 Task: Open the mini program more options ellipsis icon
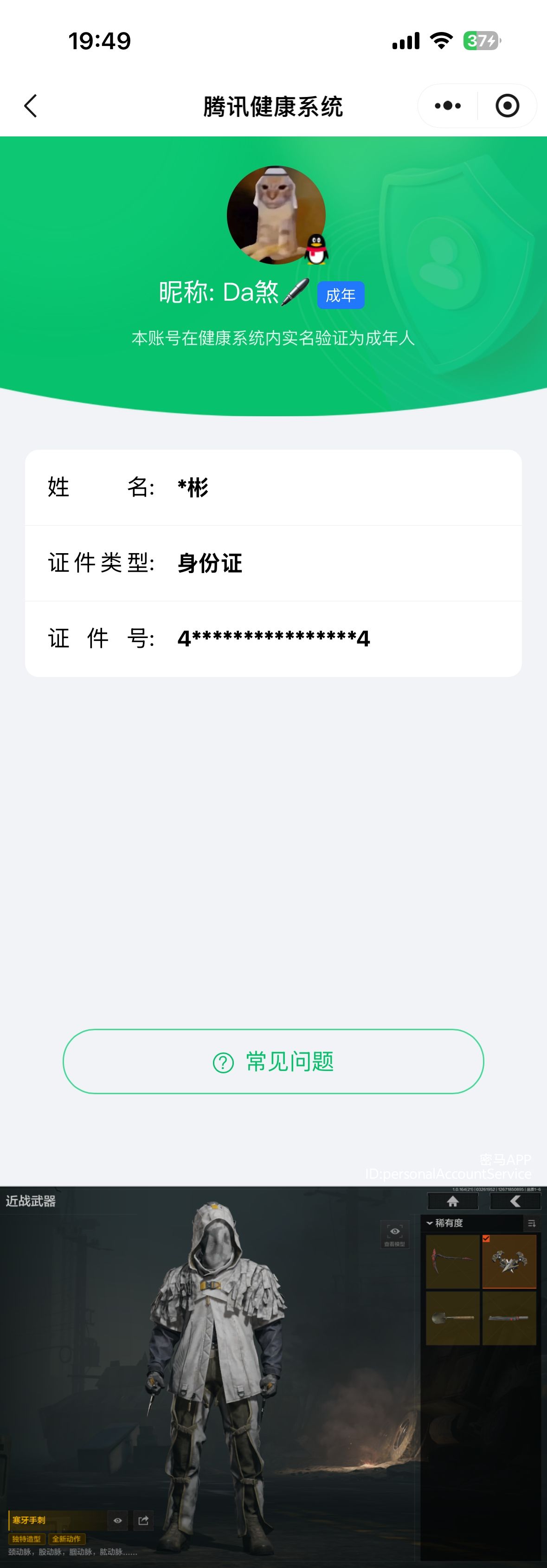[x=447, y=105]
